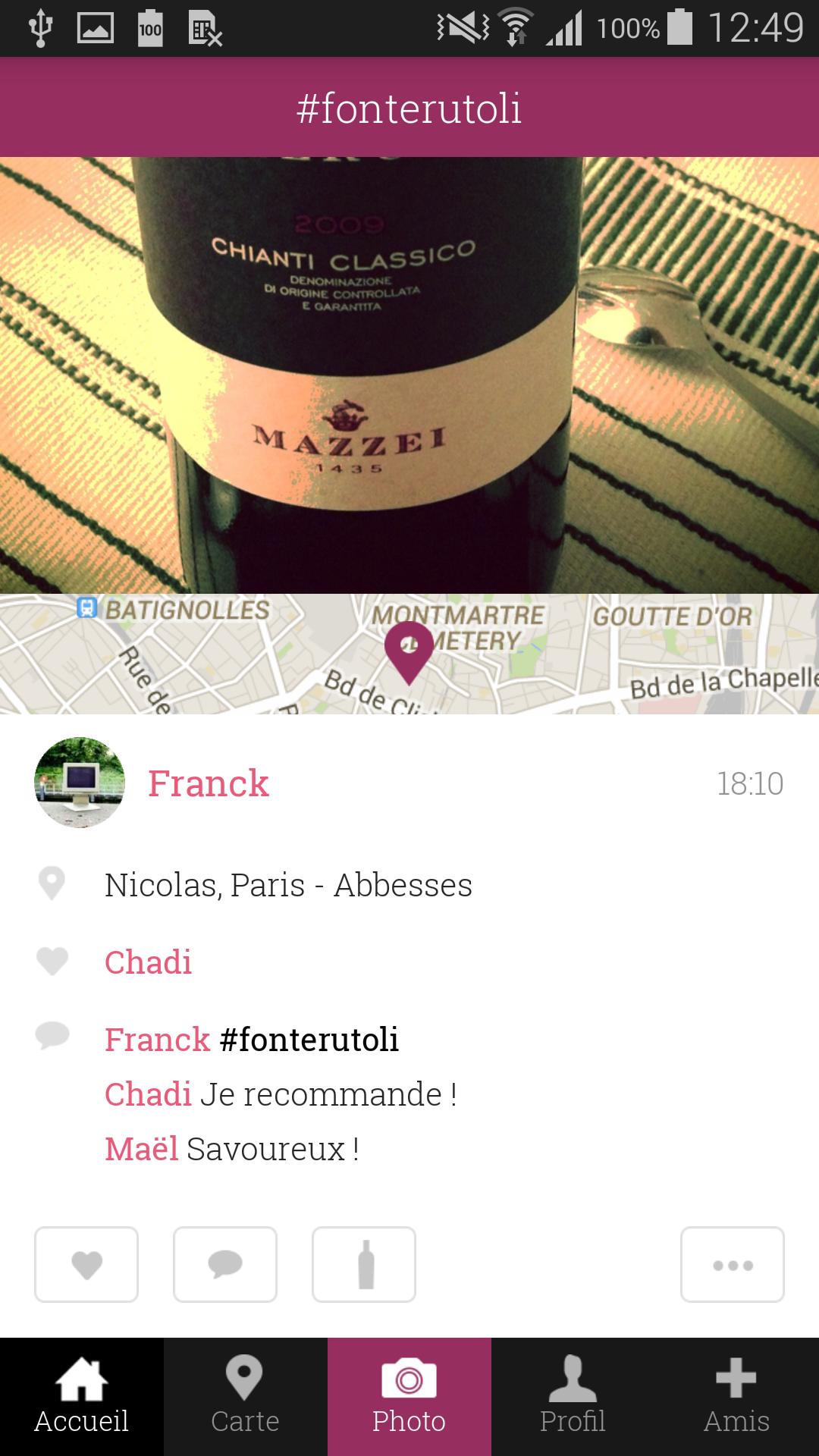
Task: Open Chadi's profile from the likes row
Action: coord(148,962)
